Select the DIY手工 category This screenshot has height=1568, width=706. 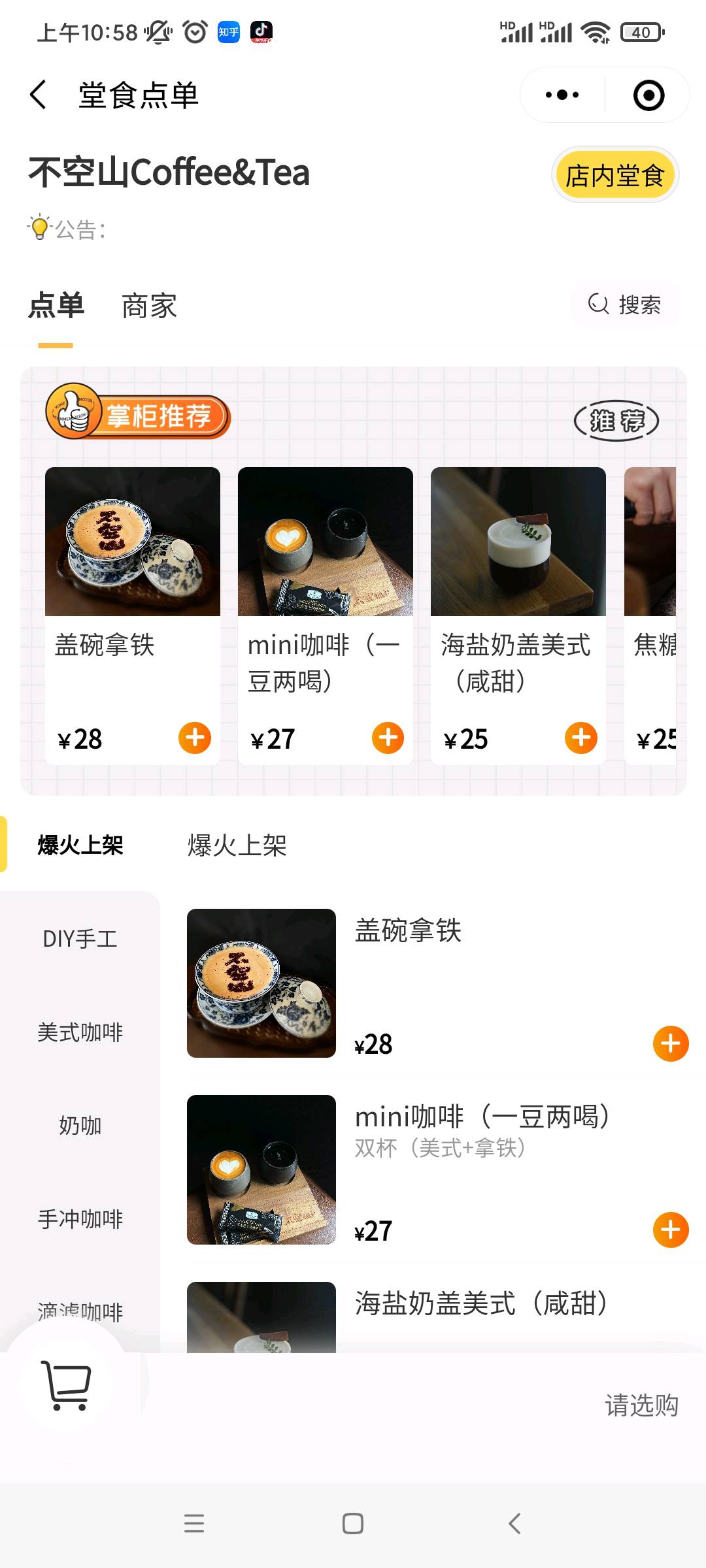click(x=80, y=939)
